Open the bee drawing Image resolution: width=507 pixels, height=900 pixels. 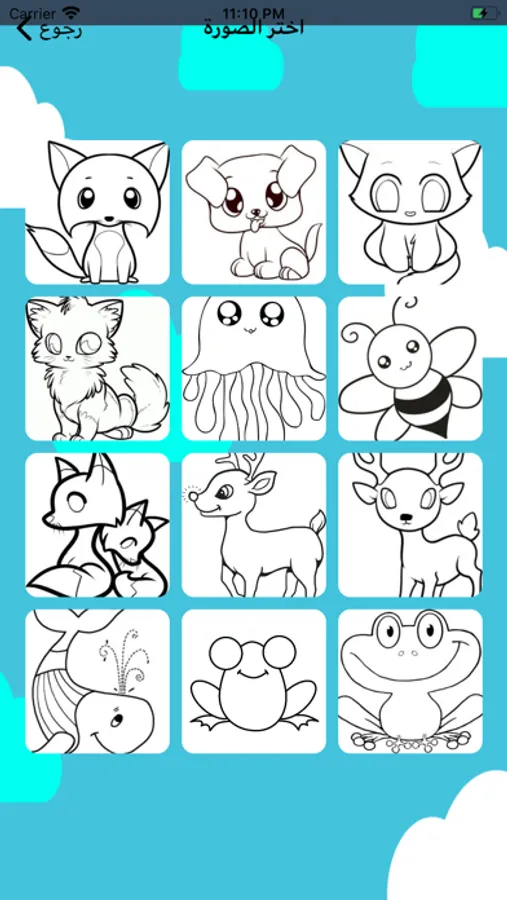(x=410, y=368)
